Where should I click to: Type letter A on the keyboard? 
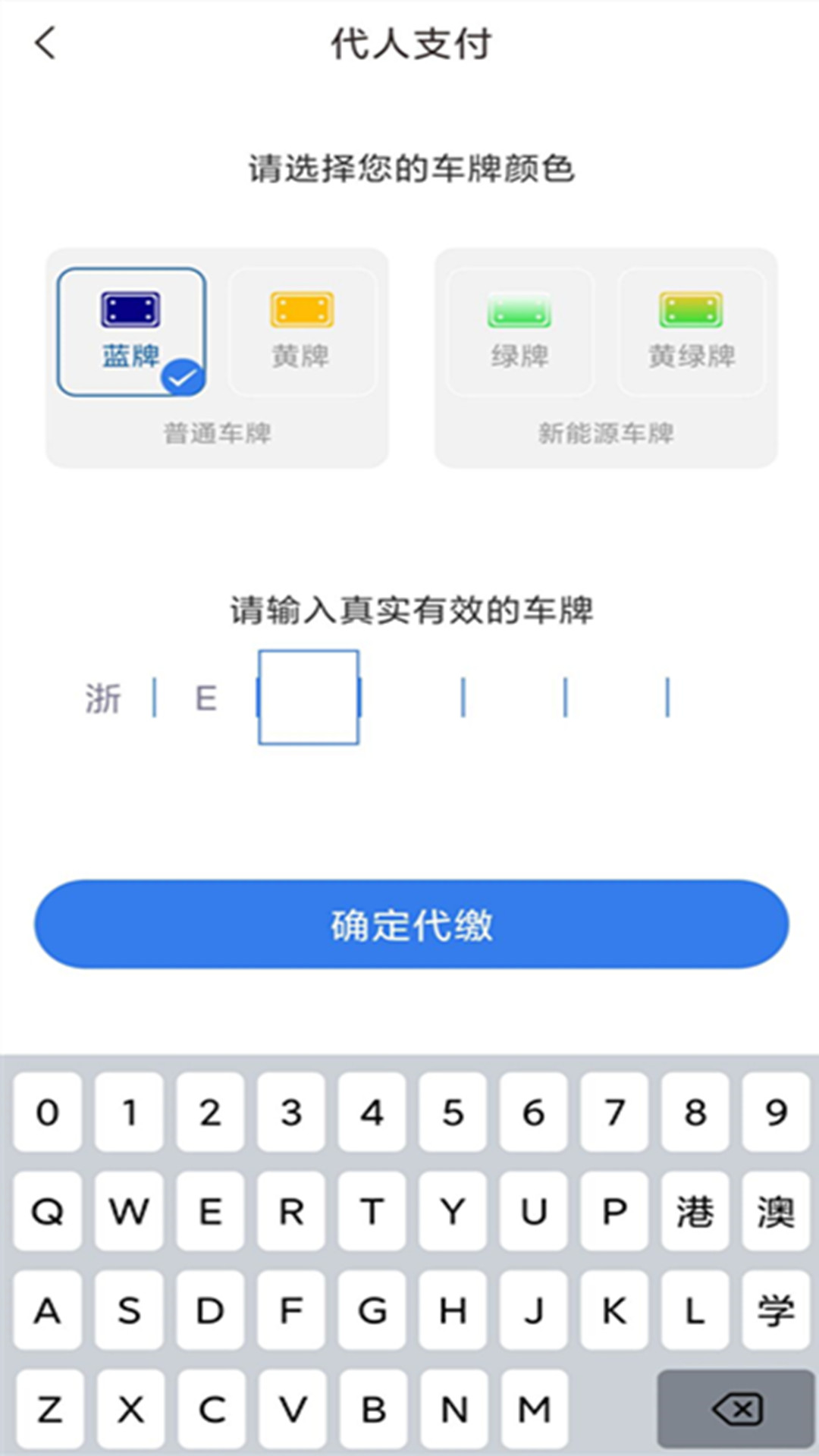click(x=47, y=1310)
